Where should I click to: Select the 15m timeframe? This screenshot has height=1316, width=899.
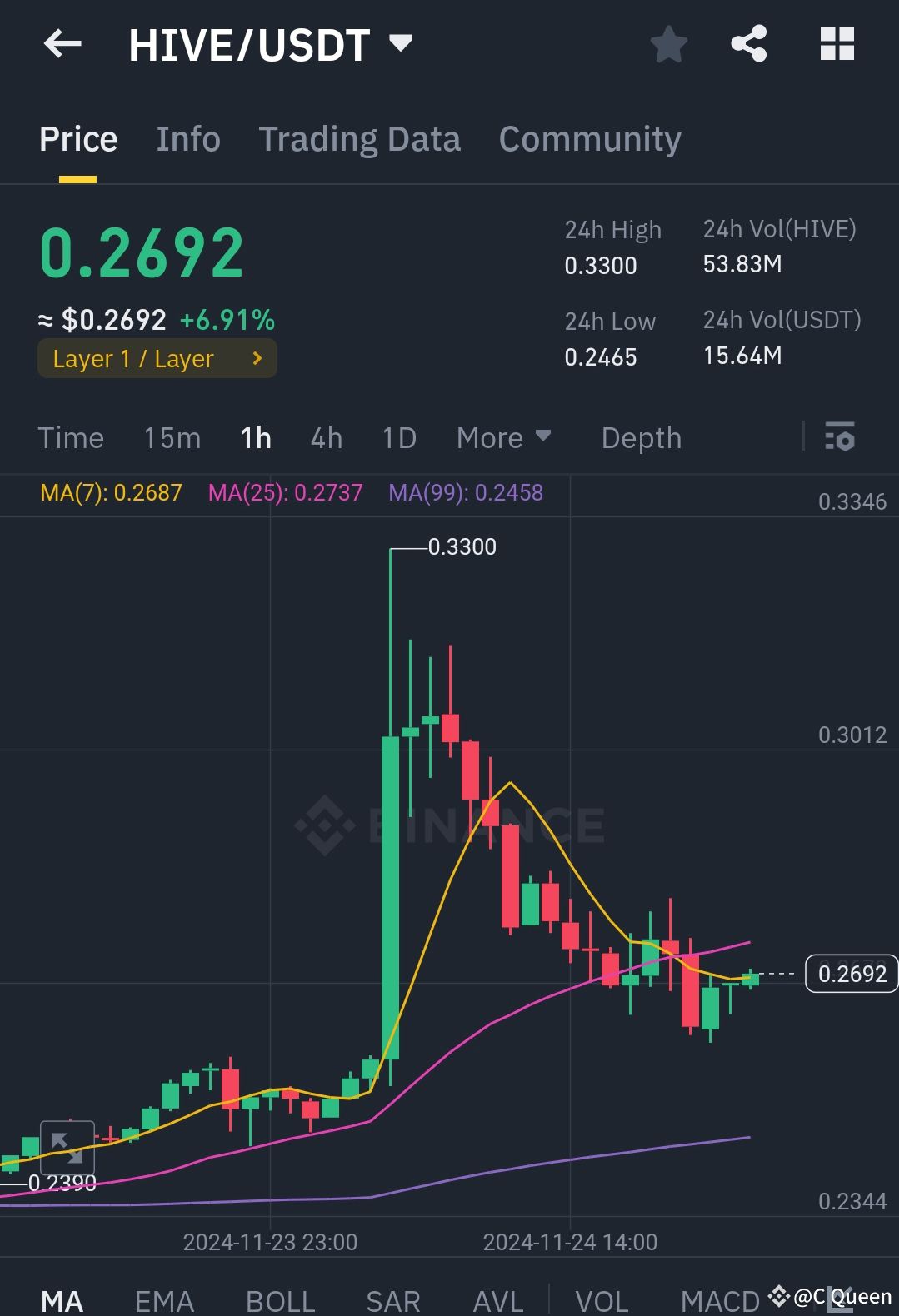coord(172,437)
